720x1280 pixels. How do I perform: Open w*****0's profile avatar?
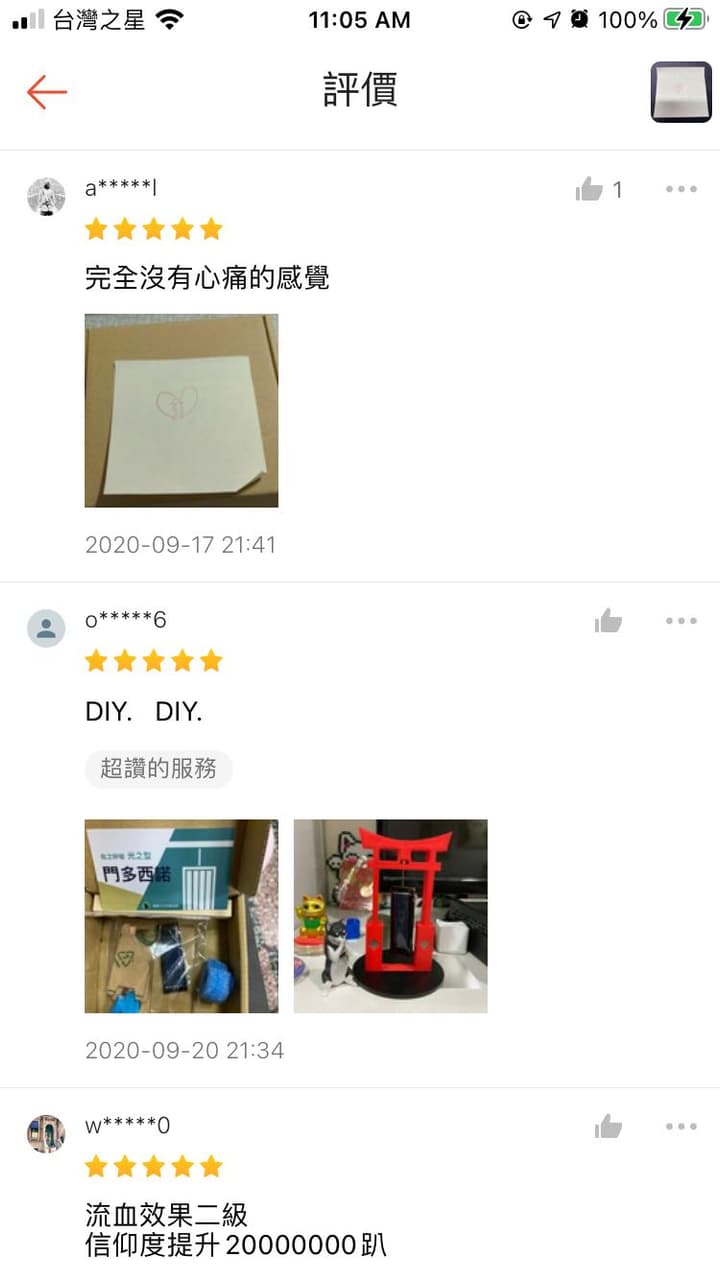[46, 1134]
